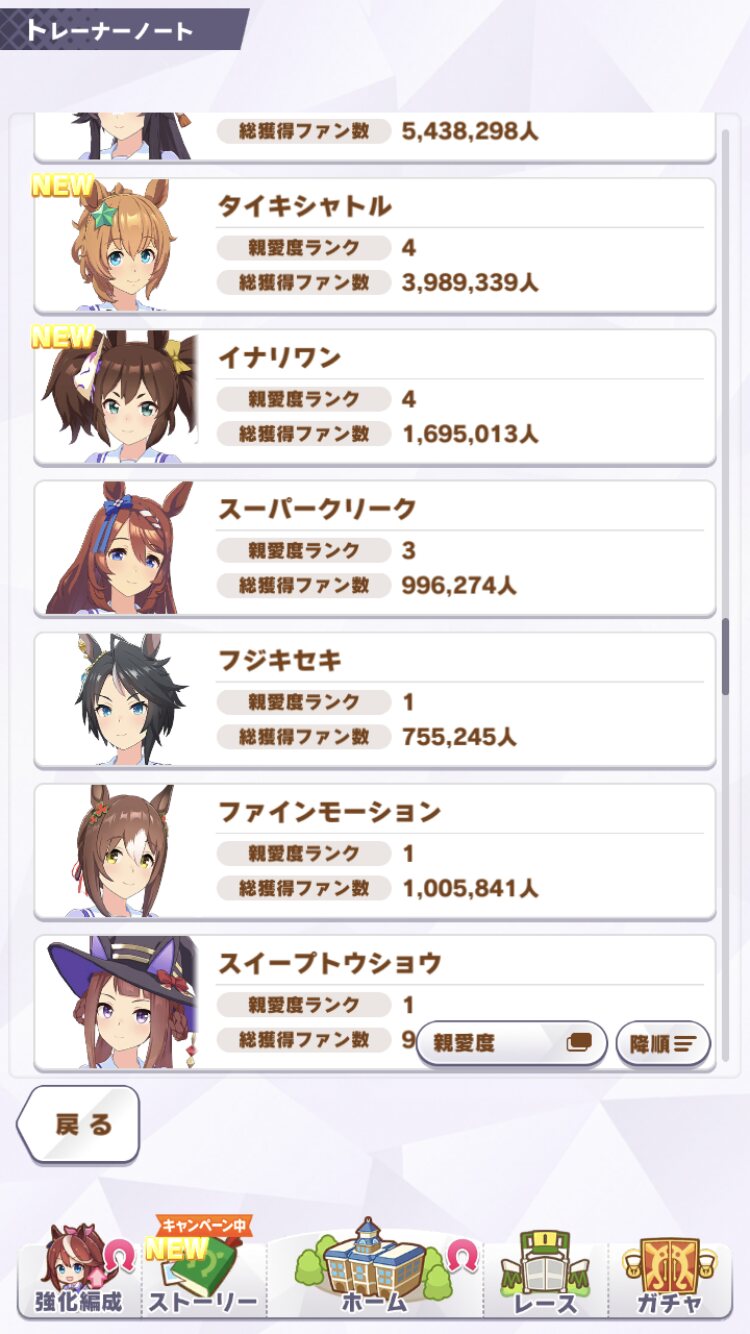
Task: Go back with the 戻る button
Action: pyautogui.click(x=80, y=1124)
